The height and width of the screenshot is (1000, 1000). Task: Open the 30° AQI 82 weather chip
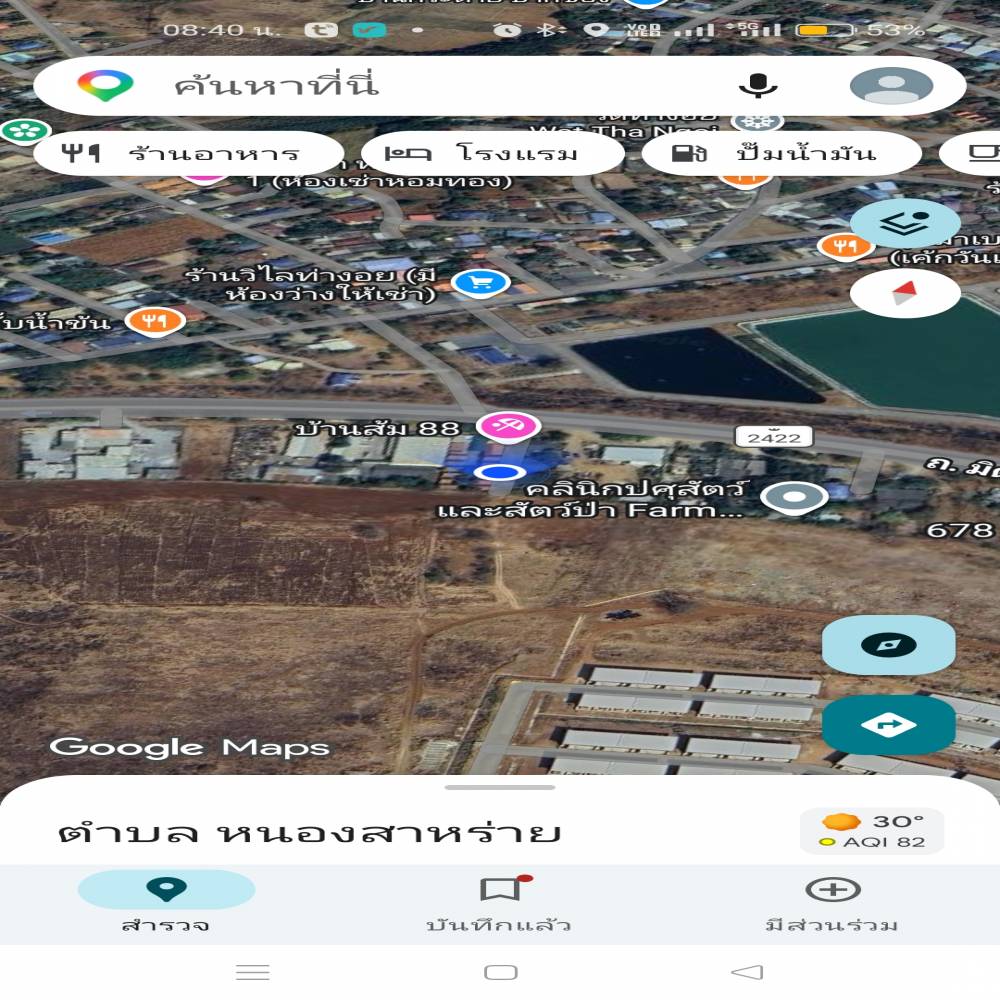coord(872,831)
